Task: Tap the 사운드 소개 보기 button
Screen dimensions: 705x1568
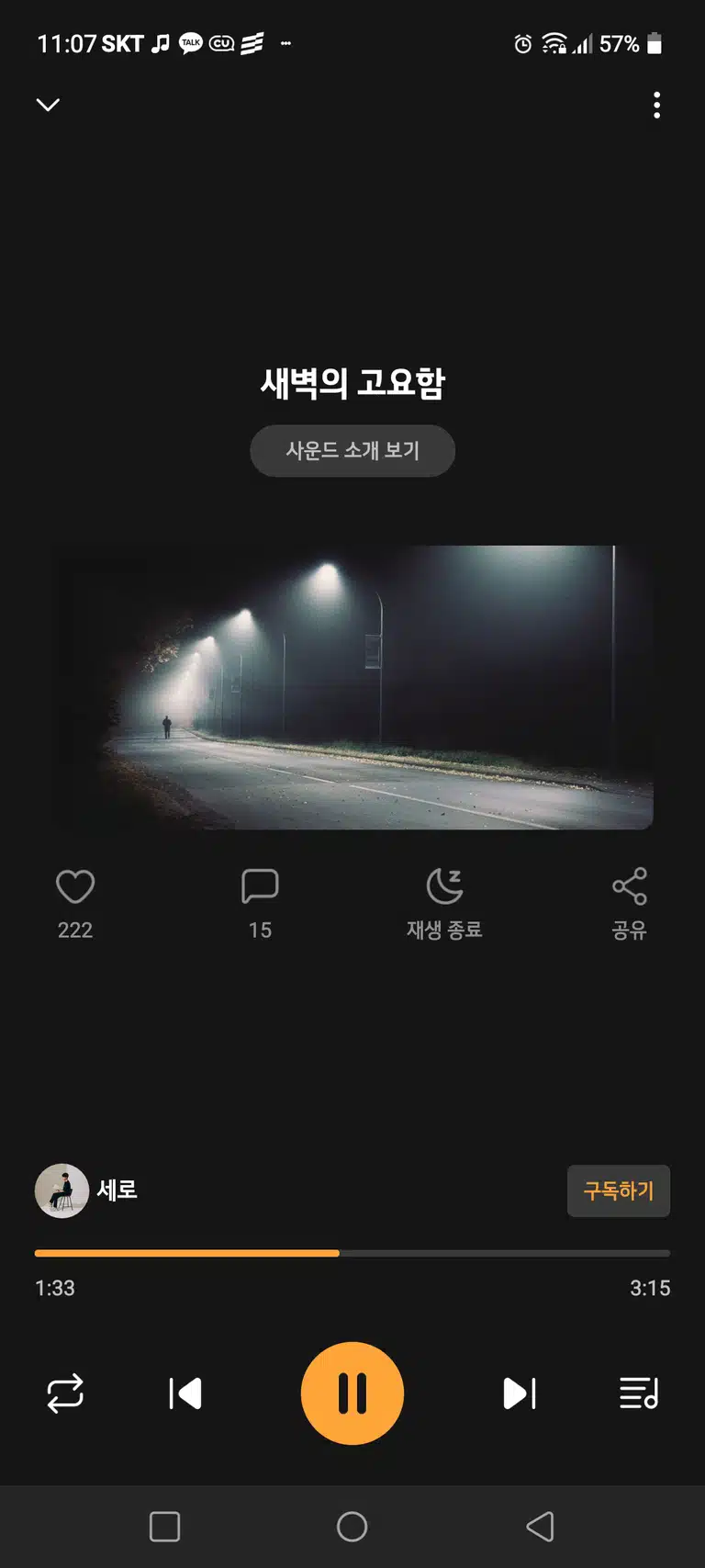Action: point(352,450)
